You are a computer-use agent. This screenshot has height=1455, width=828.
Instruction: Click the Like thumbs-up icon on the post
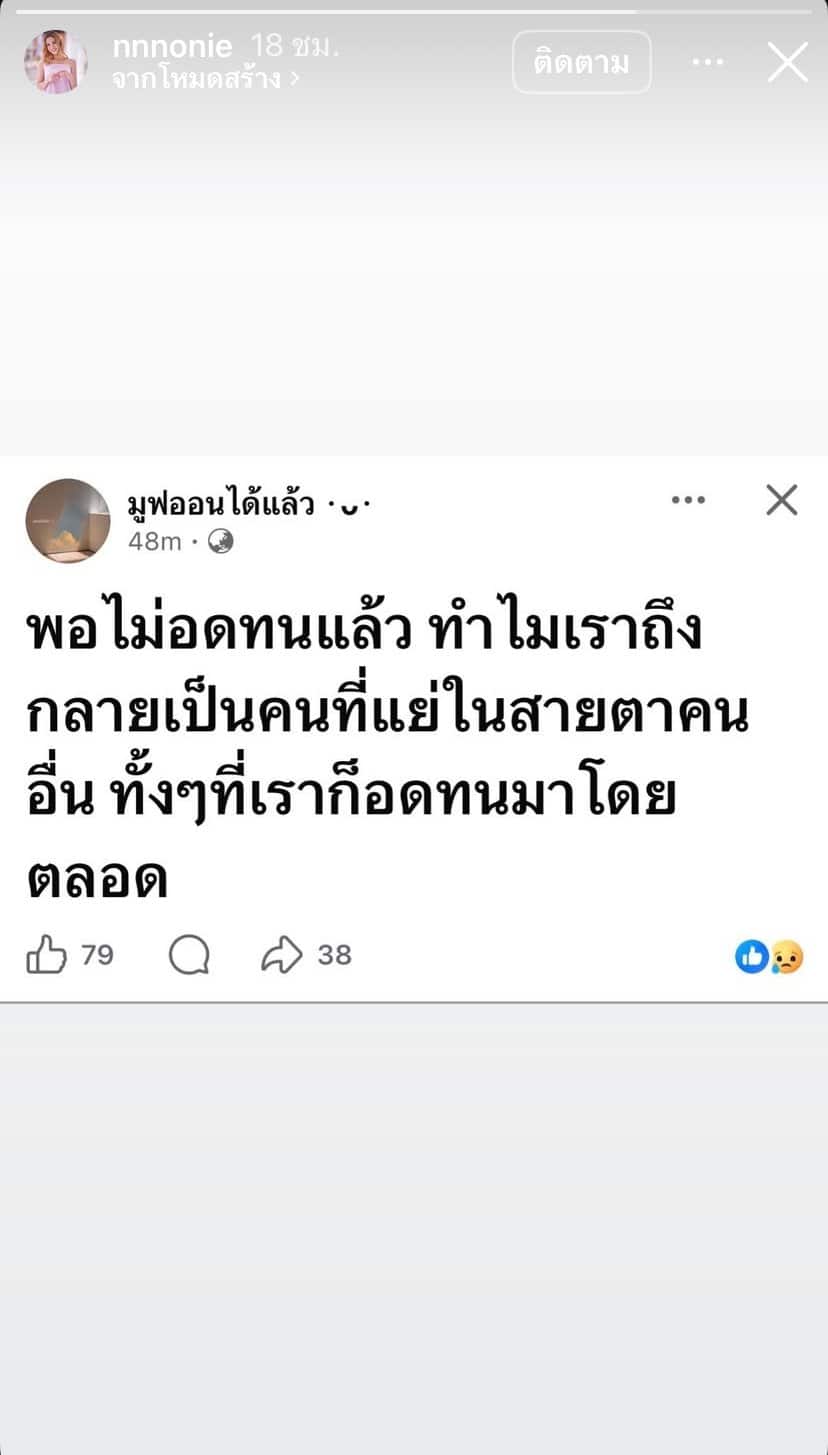pos(48,955)
